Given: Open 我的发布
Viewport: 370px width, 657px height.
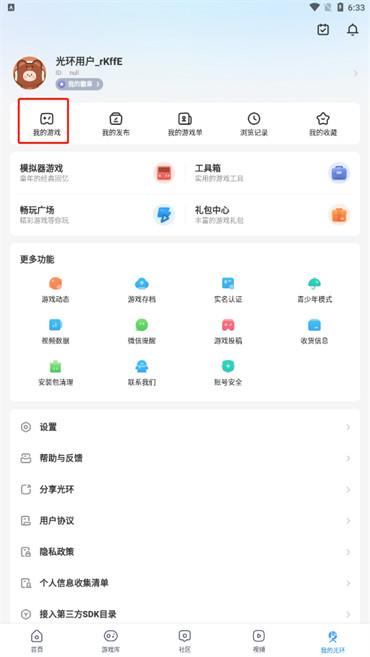Looking at the screenshot, I should [x=116, y=124].
